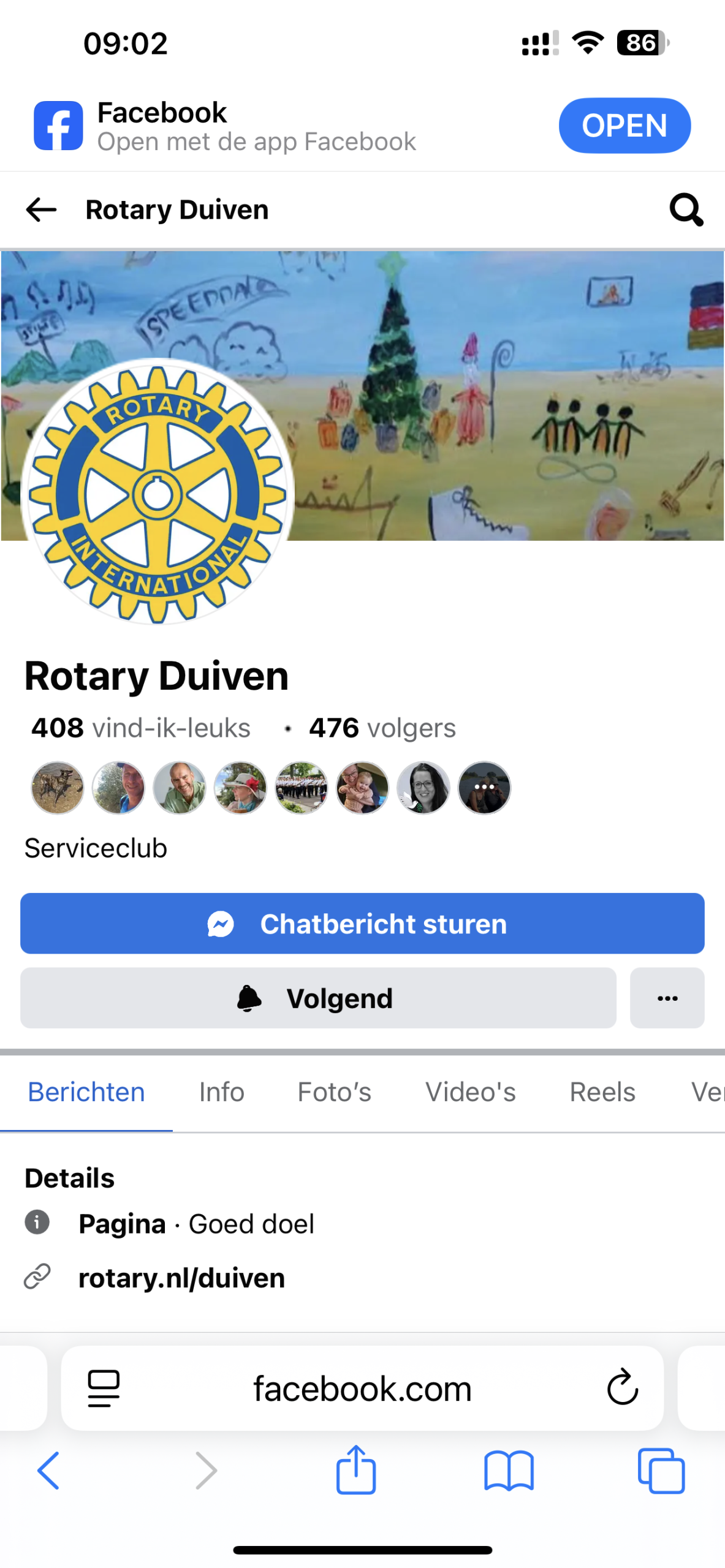The image size is (725, 1568).
Task: Go back using the page header arrow
Action: [41, 209]
